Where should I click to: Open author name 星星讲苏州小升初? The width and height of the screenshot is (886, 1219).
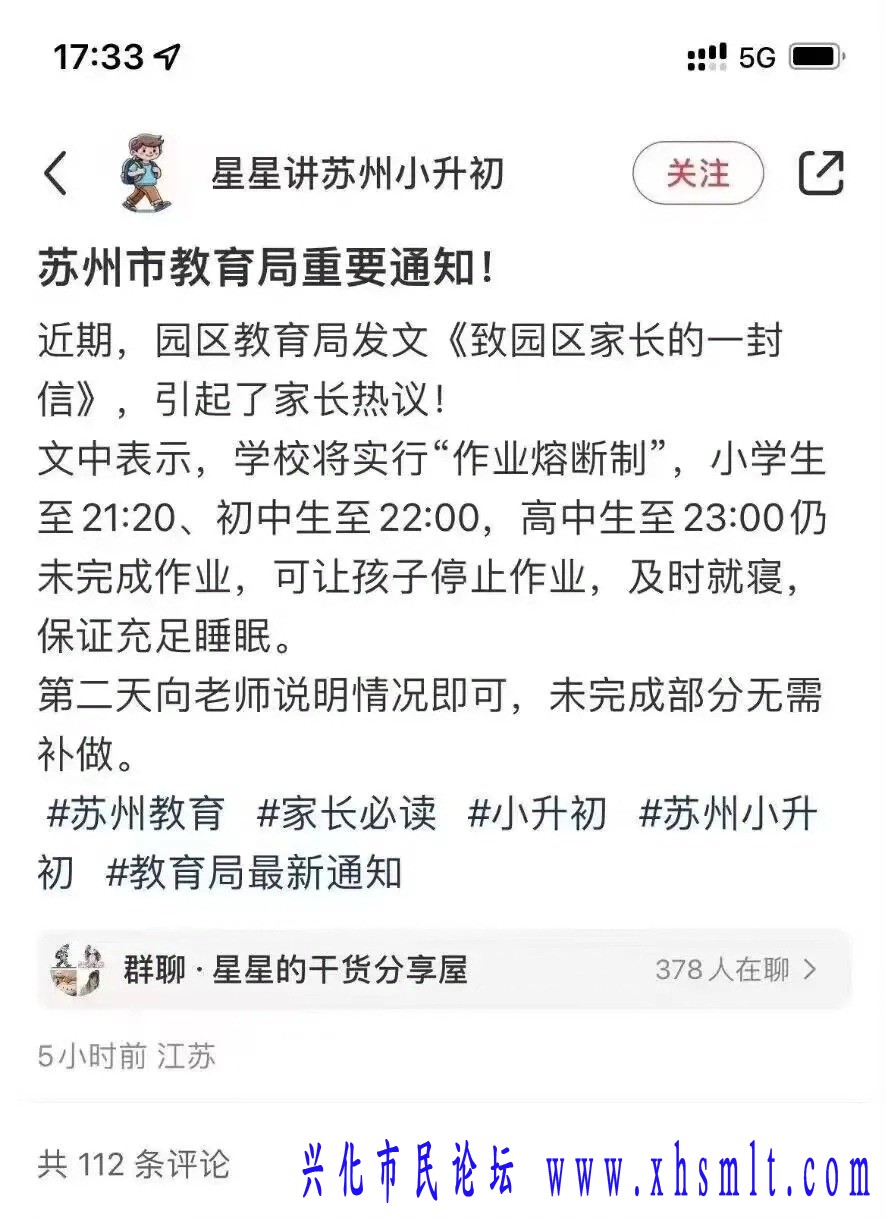pyautogui.click(x=358, y=175)
